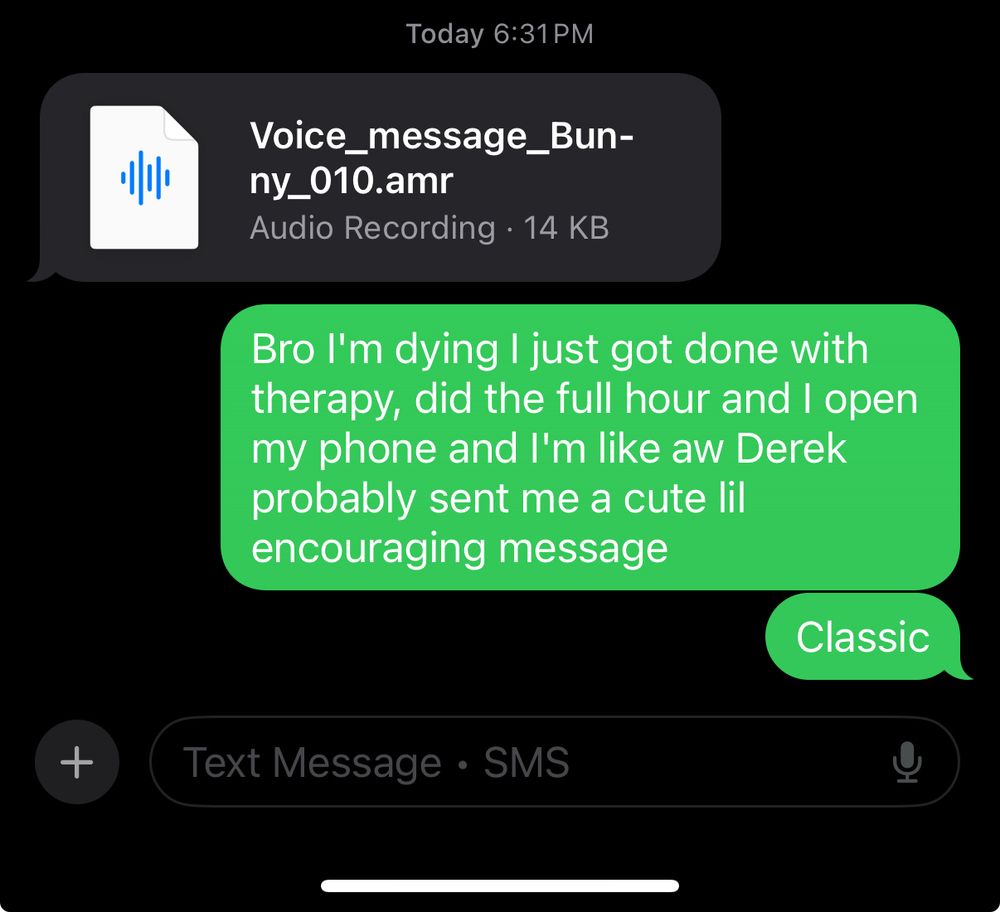Open the Voice_message_Bunny_010.amr audio attachment
This screenshot has height=912, width=1000.
[380, 177]
